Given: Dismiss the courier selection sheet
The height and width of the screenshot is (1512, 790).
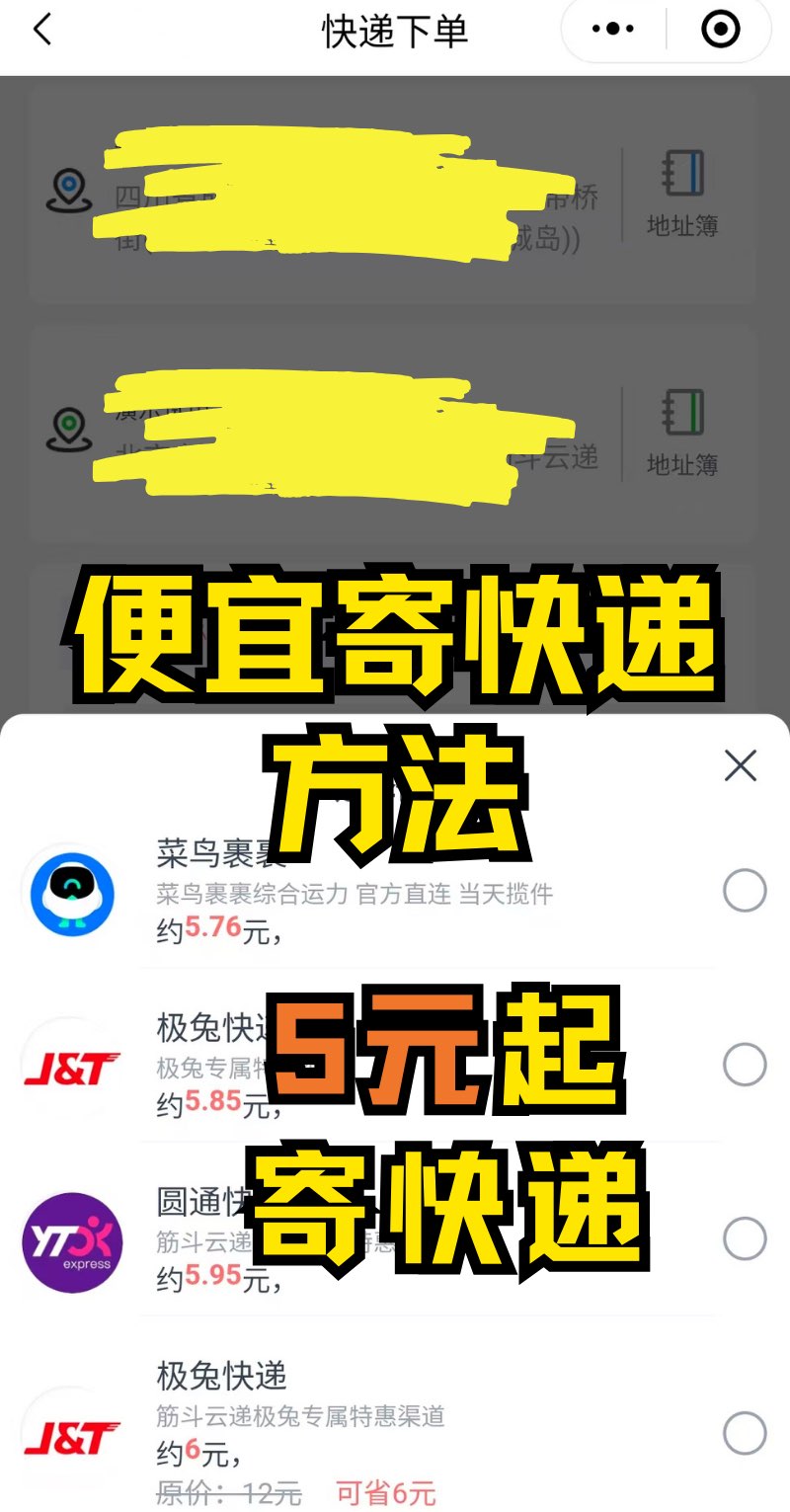Looking at the screenshot, I should [x=740, y=765].
